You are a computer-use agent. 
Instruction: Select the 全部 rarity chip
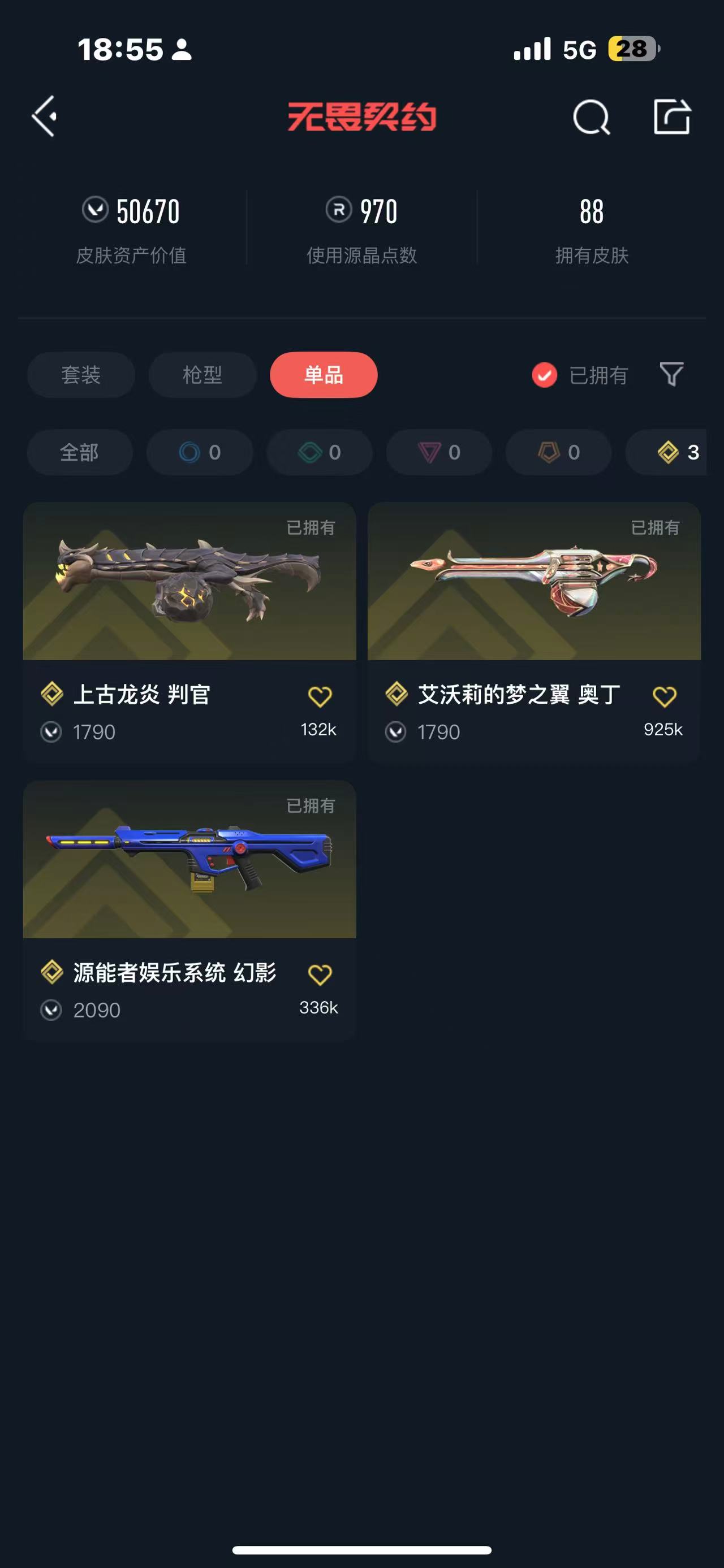click(79, 452)
